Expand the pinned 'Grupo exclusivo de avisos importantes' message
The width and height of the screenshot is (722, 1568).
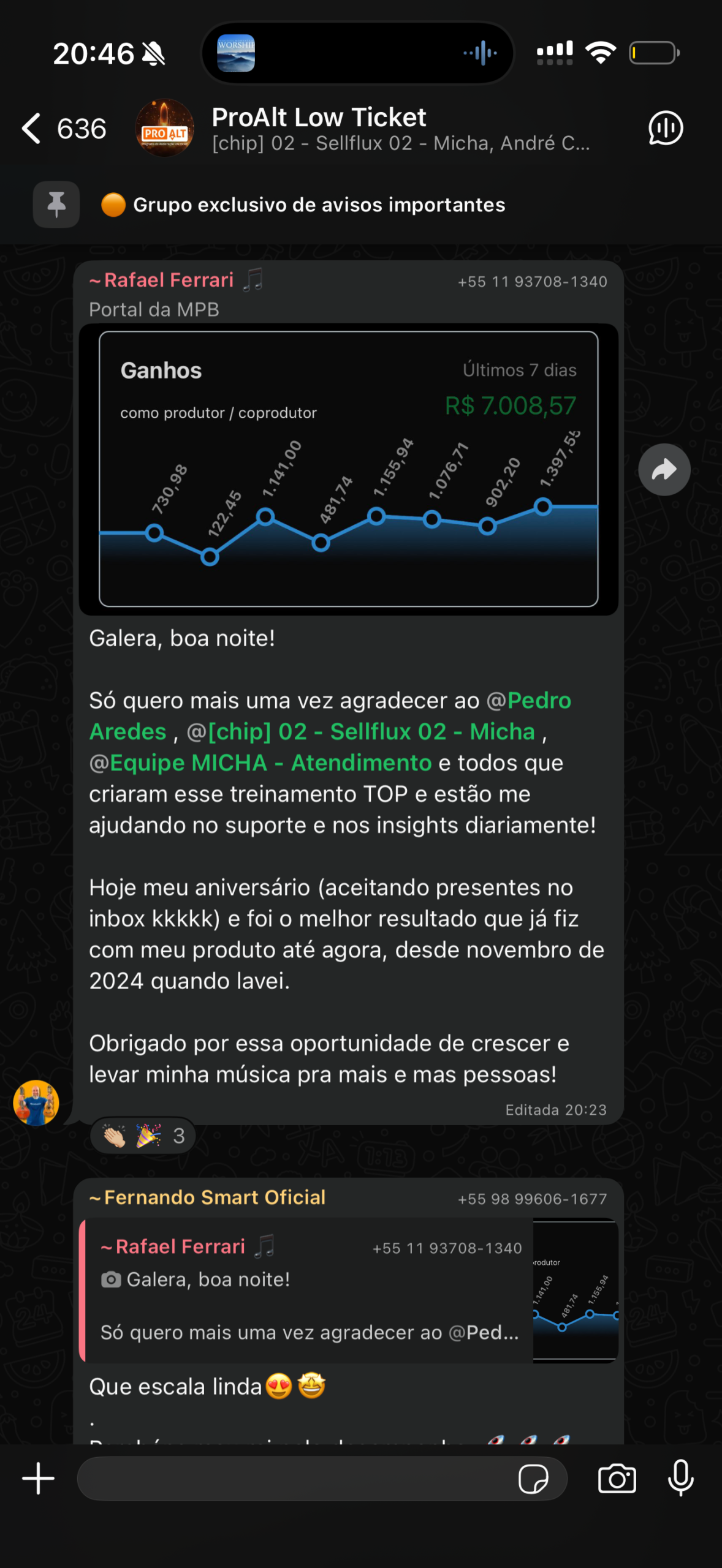(x=319, y=204)
